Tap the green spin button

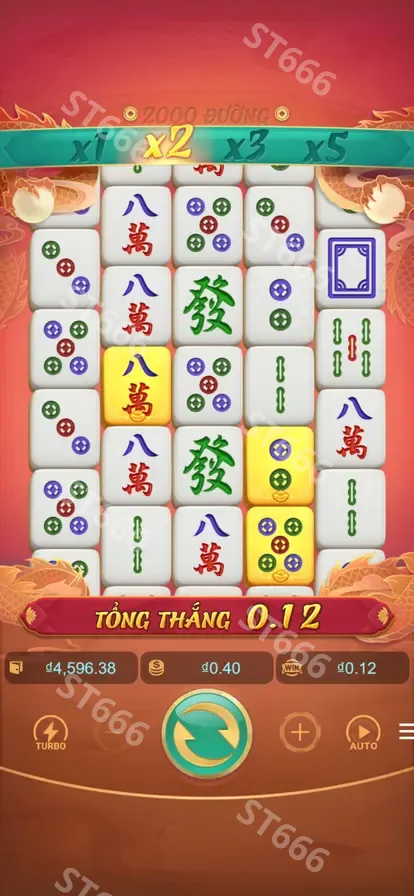click(x=207, y=733)
